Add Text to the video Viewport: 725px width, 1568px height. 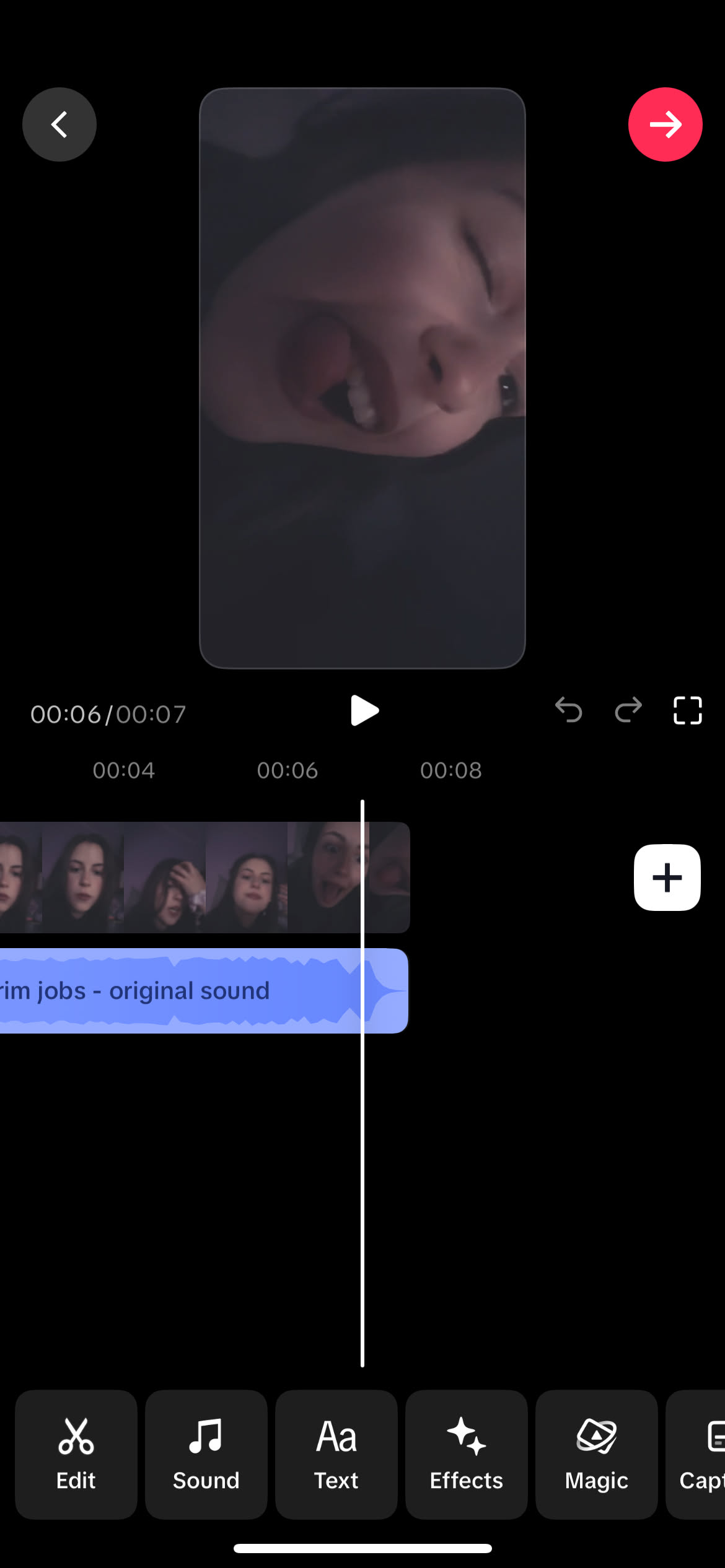336,1454
